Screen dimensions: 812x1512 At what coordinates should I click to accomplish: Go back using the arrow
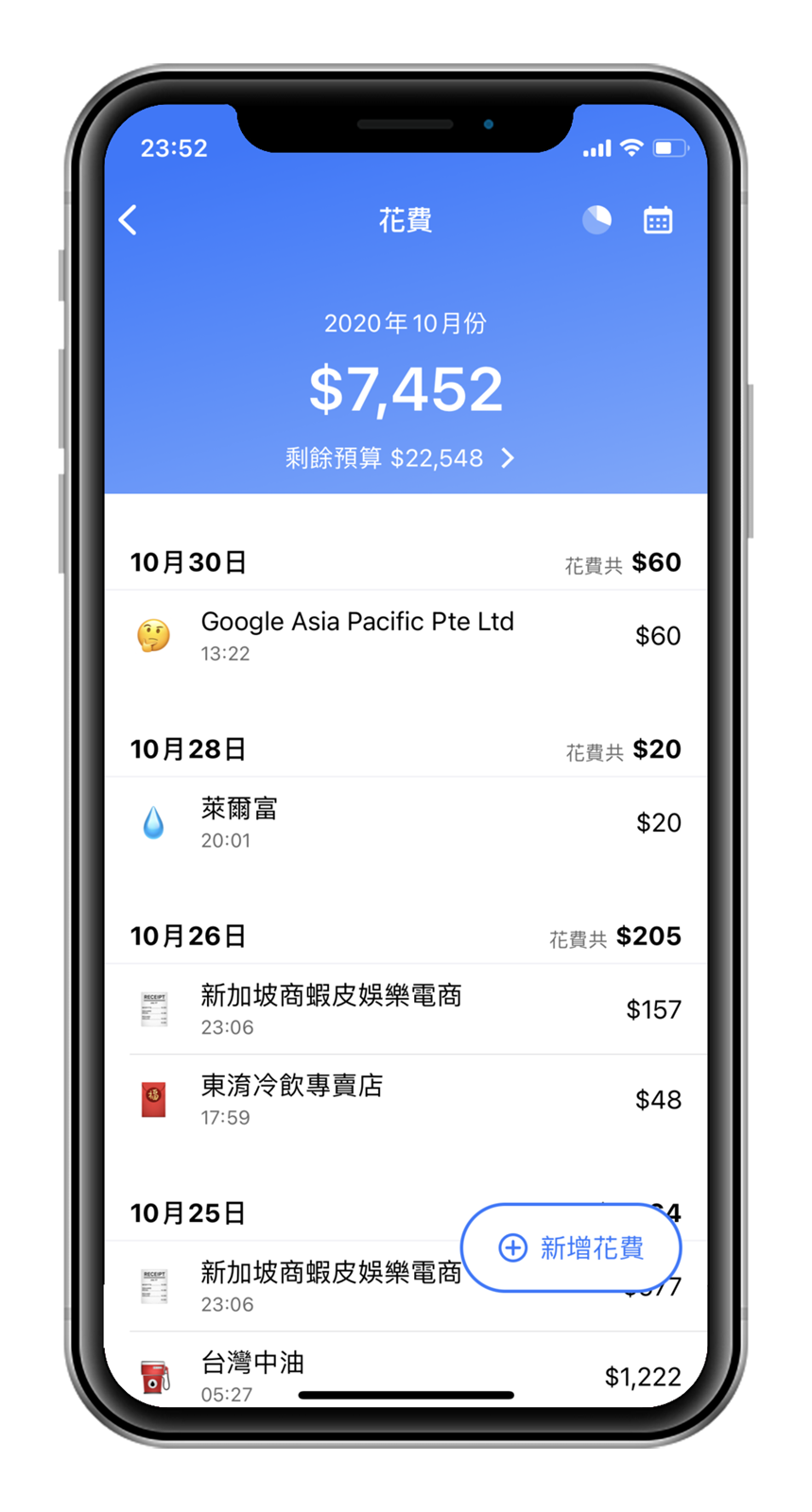129,220
